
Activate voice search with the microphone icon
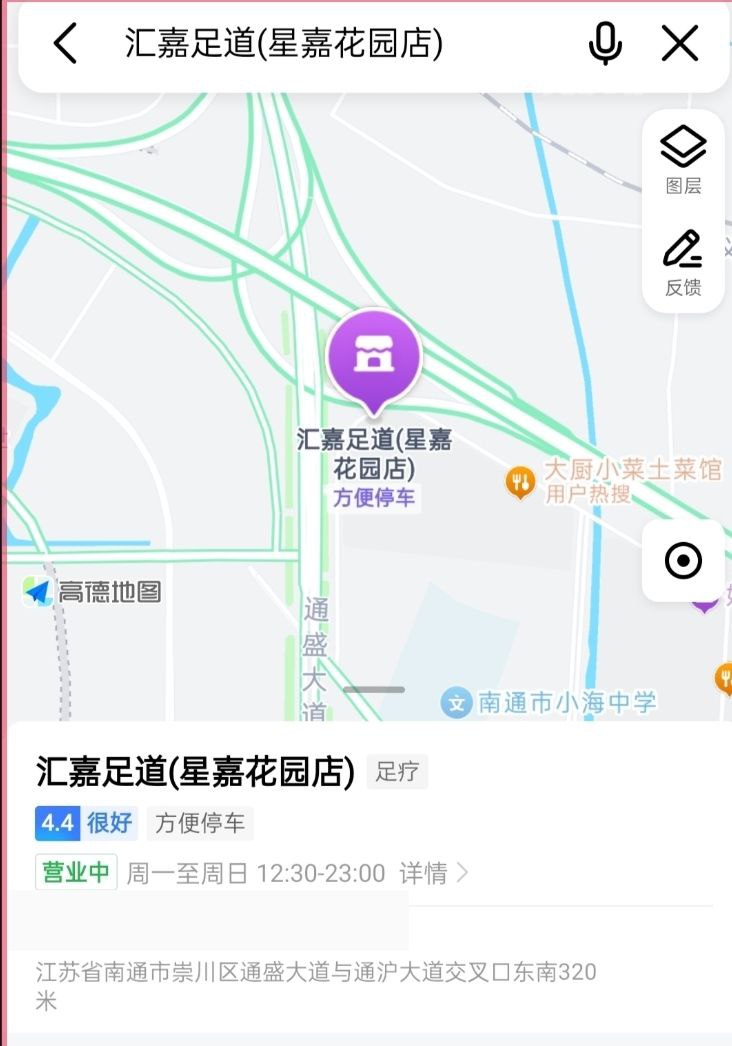click(x=606, y=42)
